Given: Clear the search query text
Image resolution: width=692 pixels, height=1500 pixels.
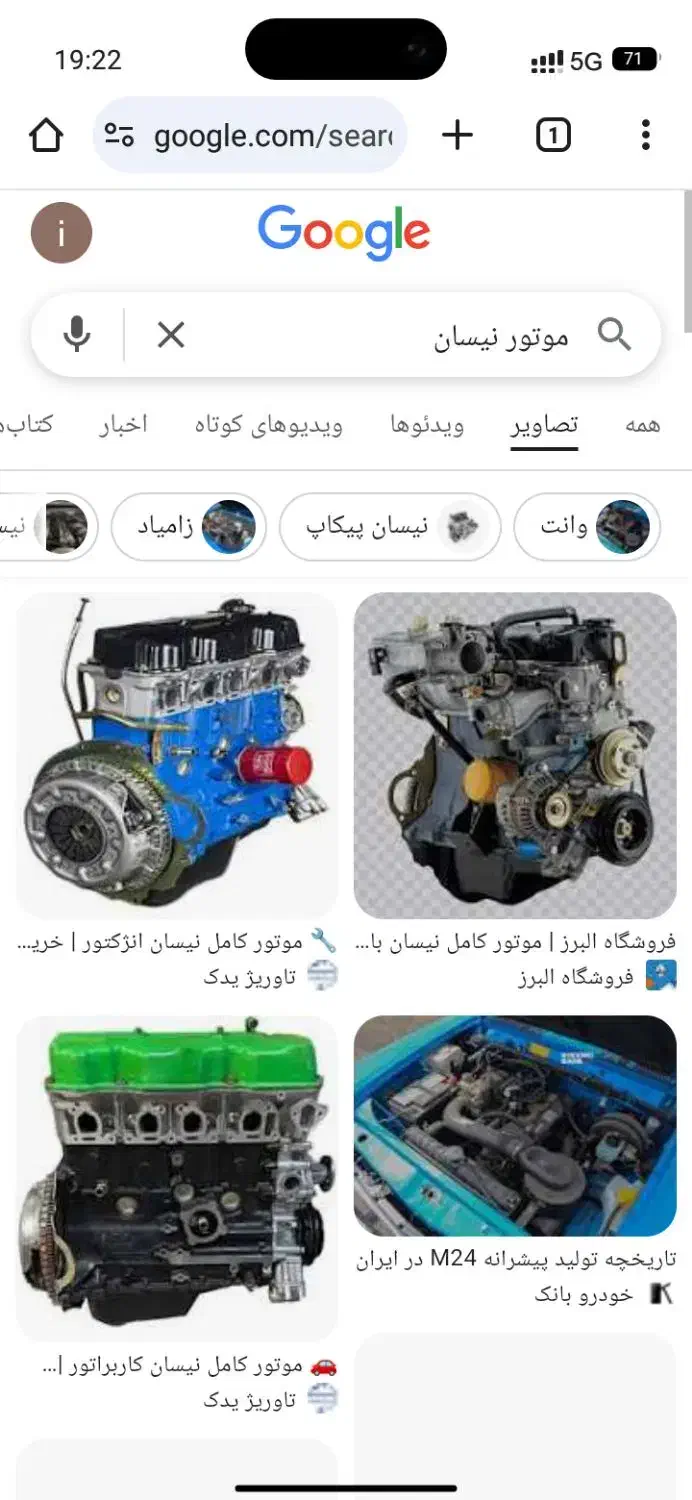Looking at the screenshot, I should (171, 335).
